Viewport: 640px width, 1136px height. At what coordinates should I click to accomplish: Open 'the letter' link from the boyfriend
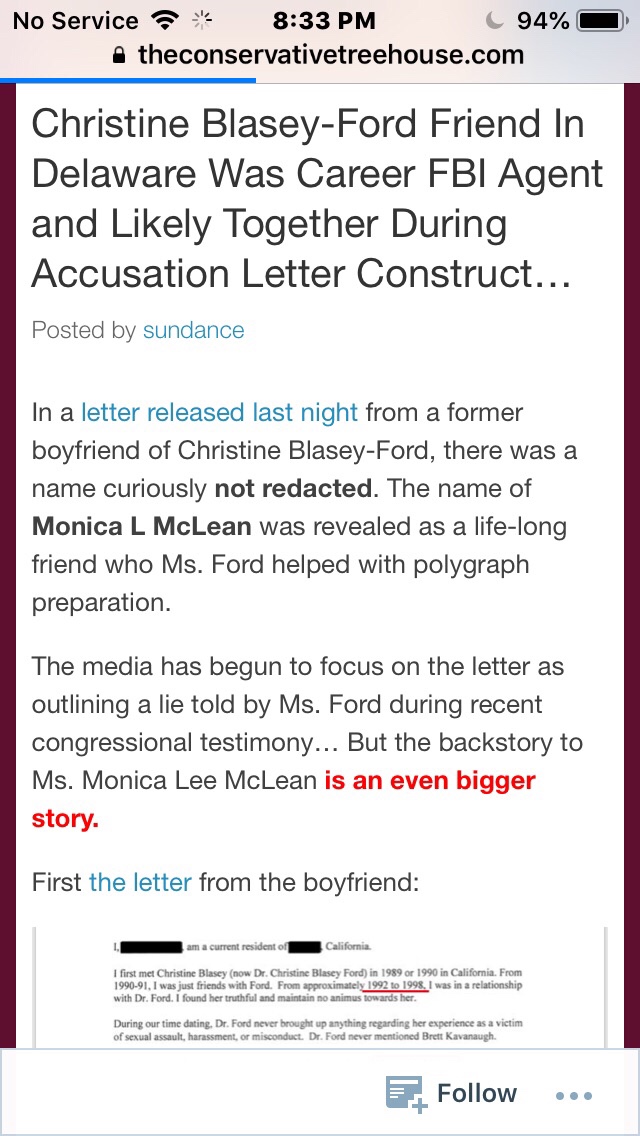tap(140, 883)
